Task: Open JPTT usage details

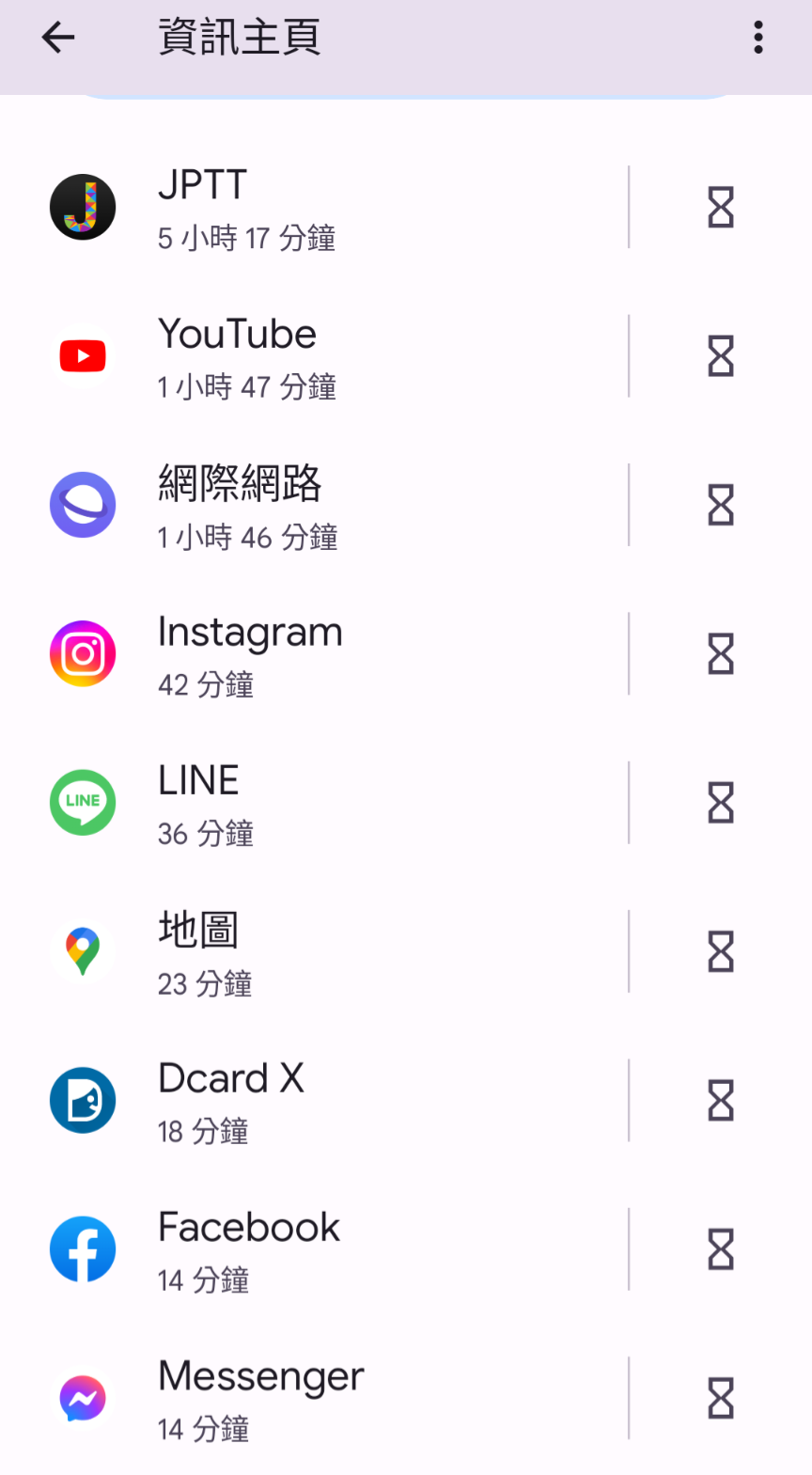Action: click(x=314, y=208)
